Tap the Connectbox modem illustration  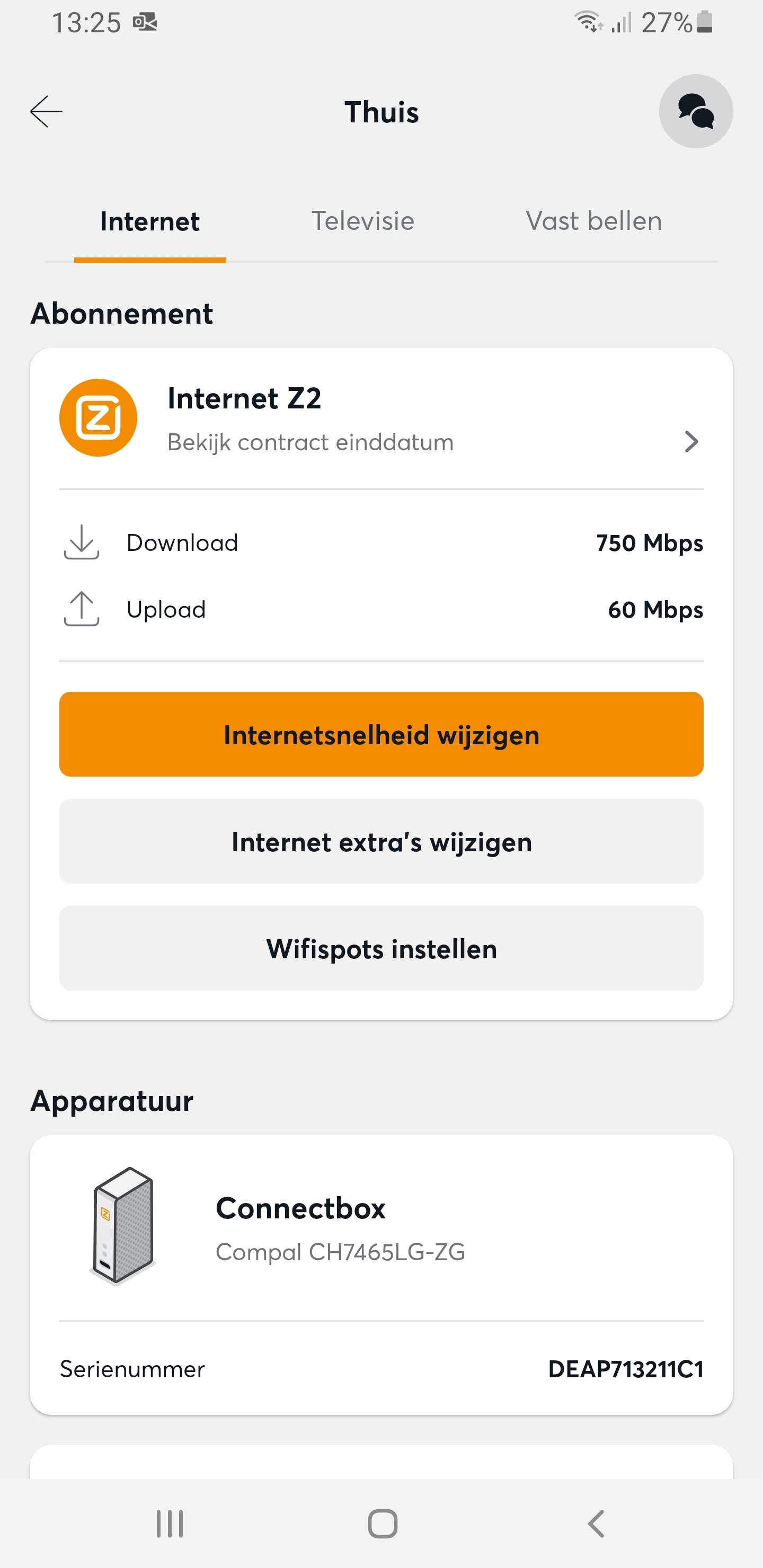coord(121,1230)
